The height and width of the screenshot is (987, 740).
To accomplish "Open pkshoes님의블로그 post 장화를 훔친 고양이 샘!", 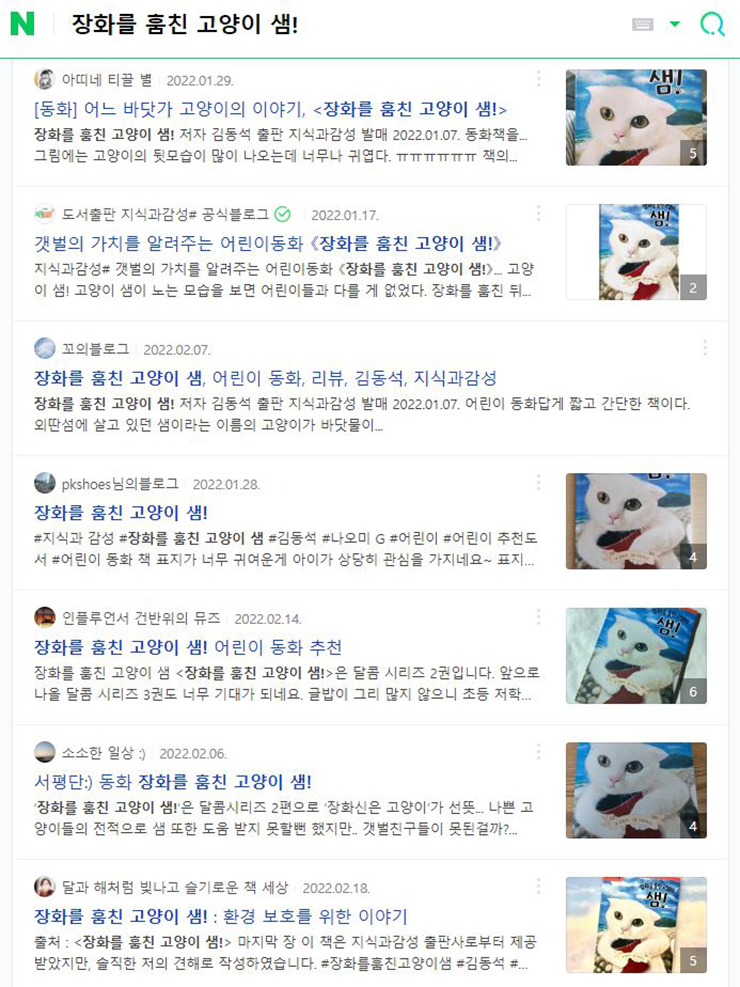I will coord(120,512).
